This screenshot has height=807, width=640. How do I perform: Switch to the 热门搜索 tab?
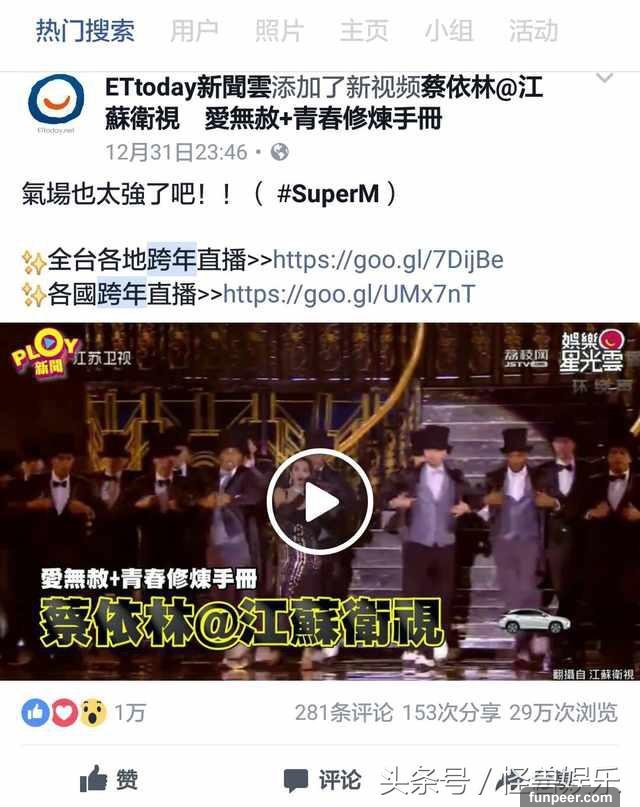tap(85, 31)
